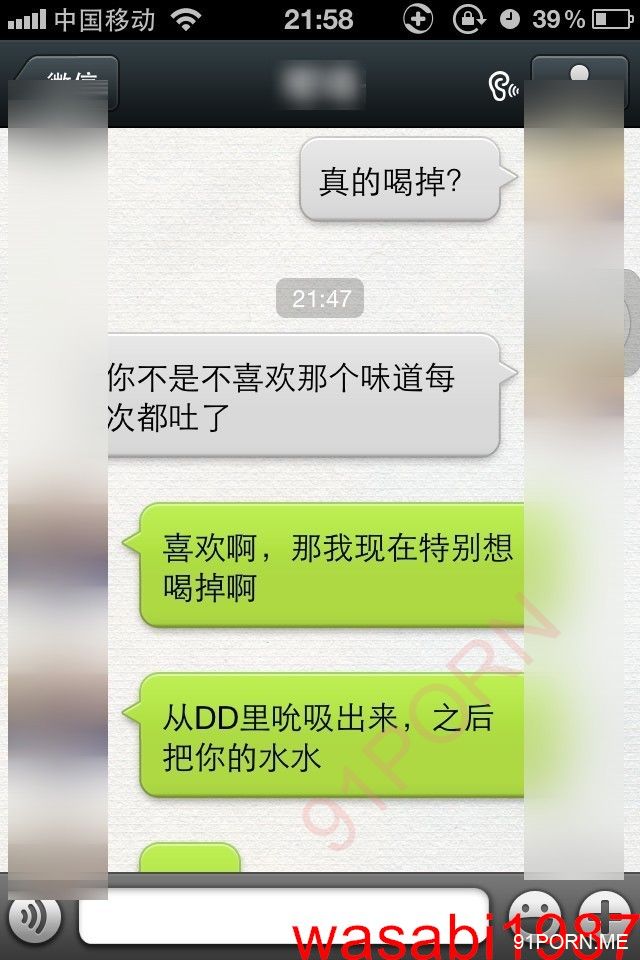
Task: Open the chat contact details button
Action: point(578,81)
